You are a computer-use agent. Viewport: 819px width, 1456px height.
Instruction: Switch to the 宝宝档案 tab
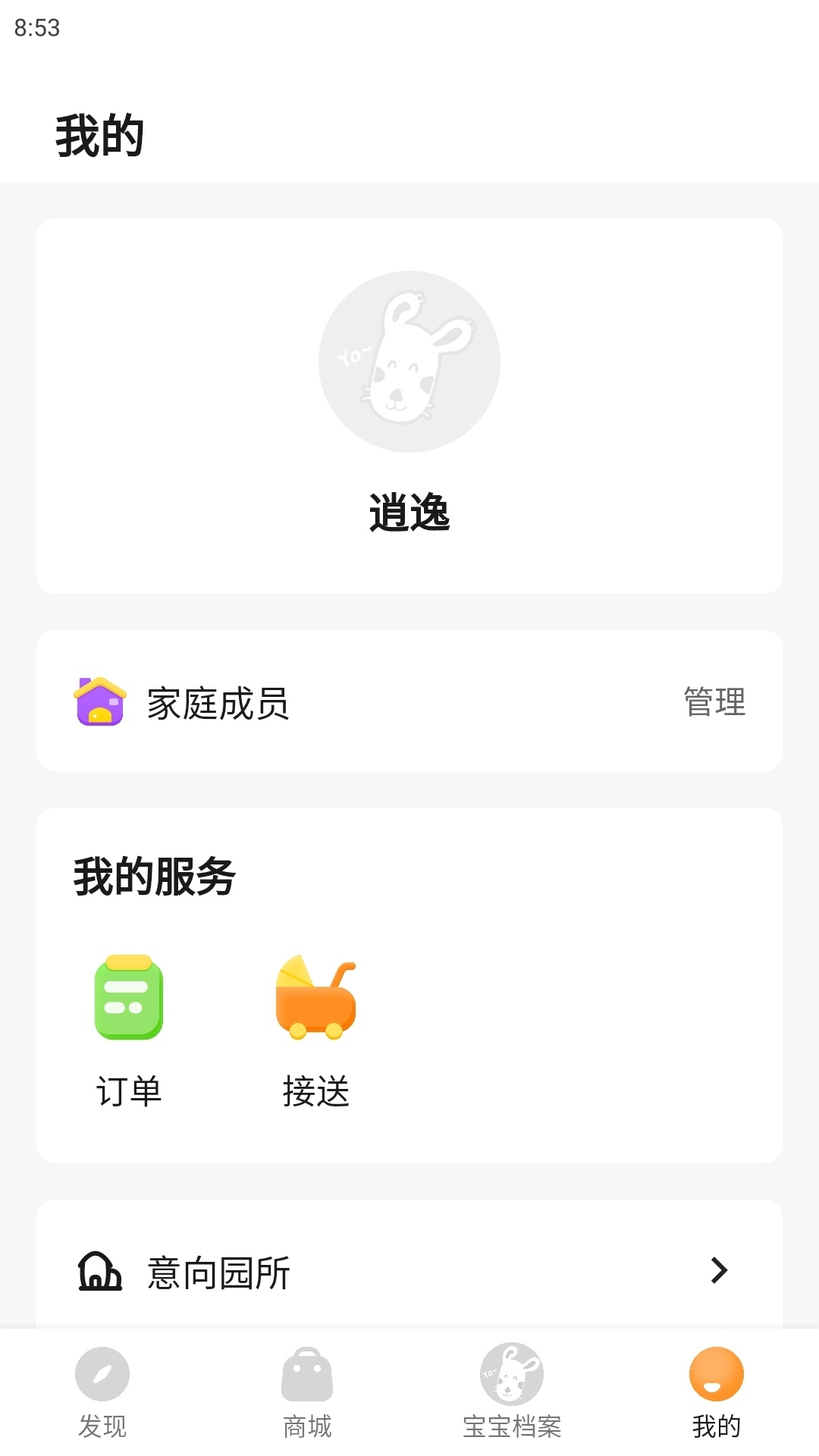click(512, 1393)
